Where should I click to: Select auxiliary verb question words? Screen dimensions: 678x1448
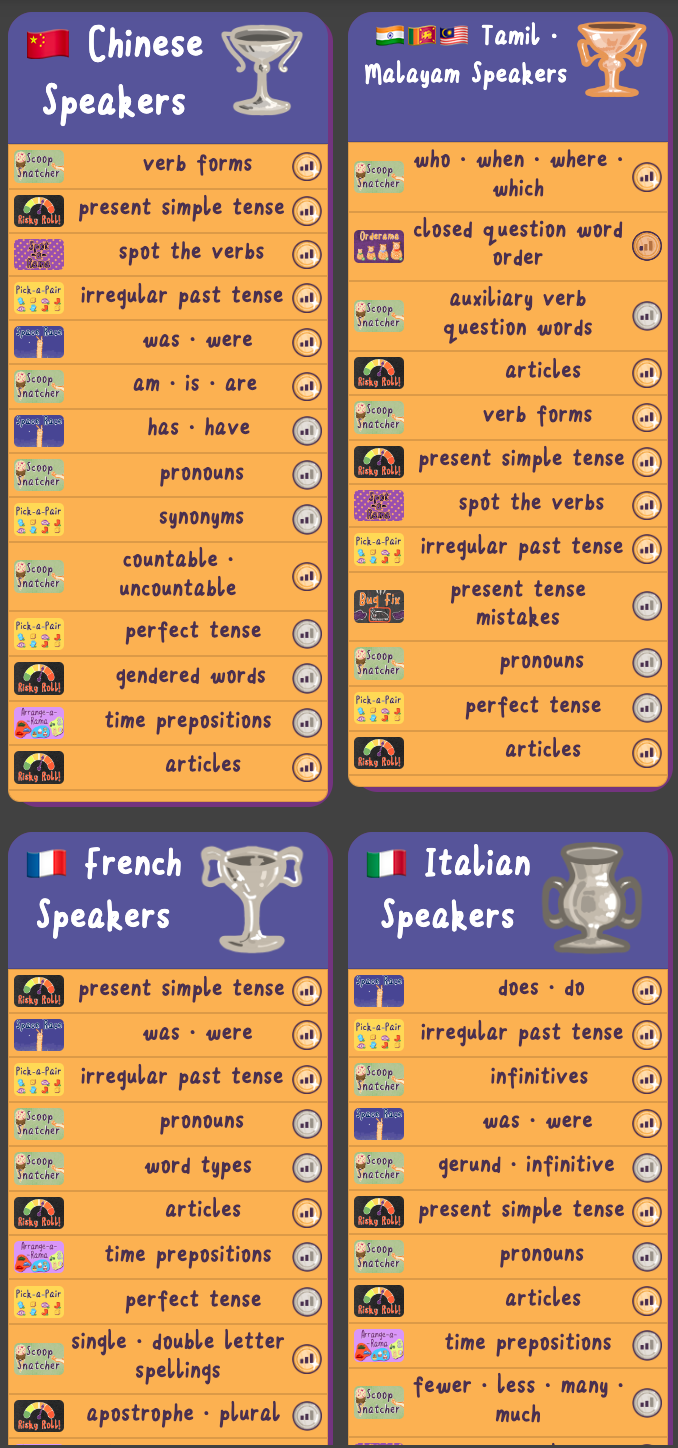518,313
